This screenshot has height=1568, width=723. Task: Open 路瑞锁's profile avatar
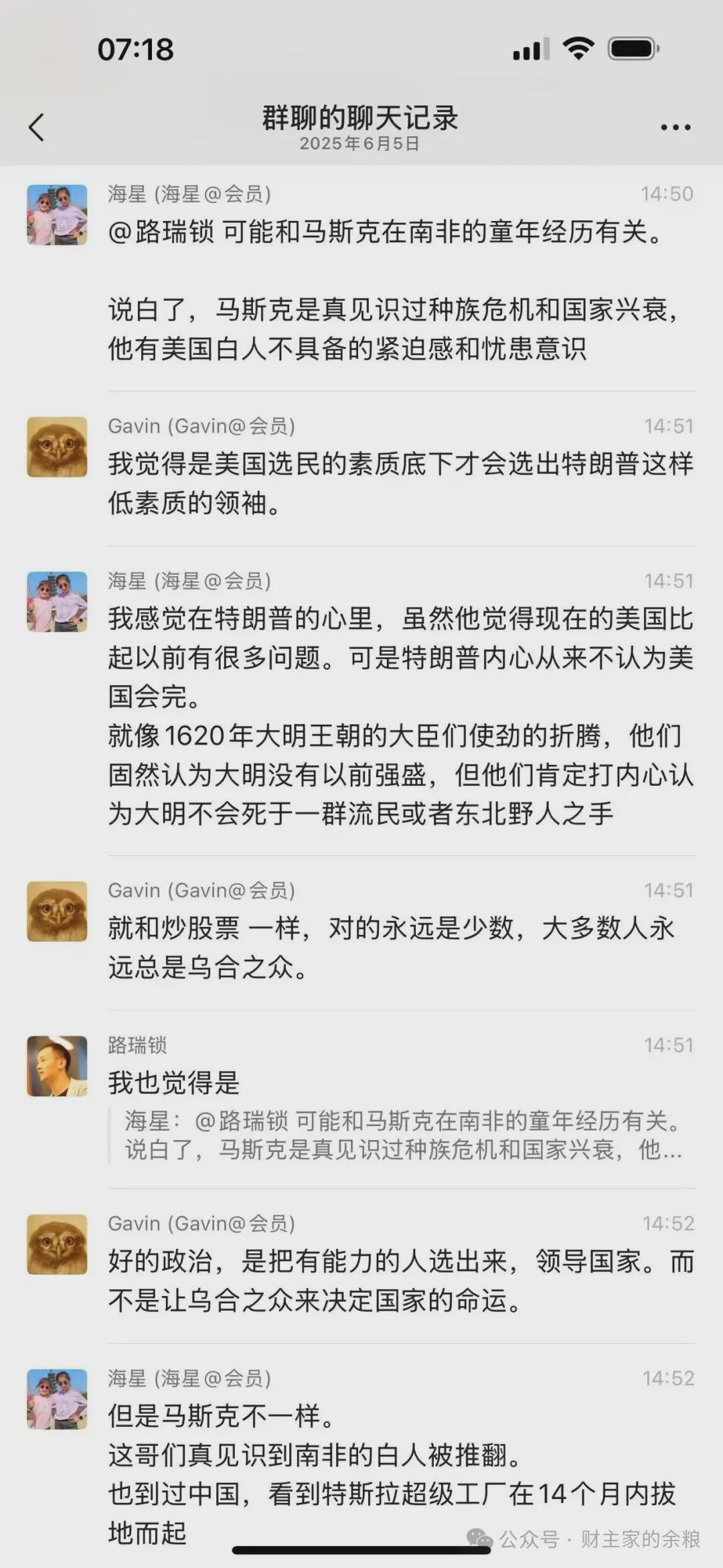click(x=57, y=1066)
